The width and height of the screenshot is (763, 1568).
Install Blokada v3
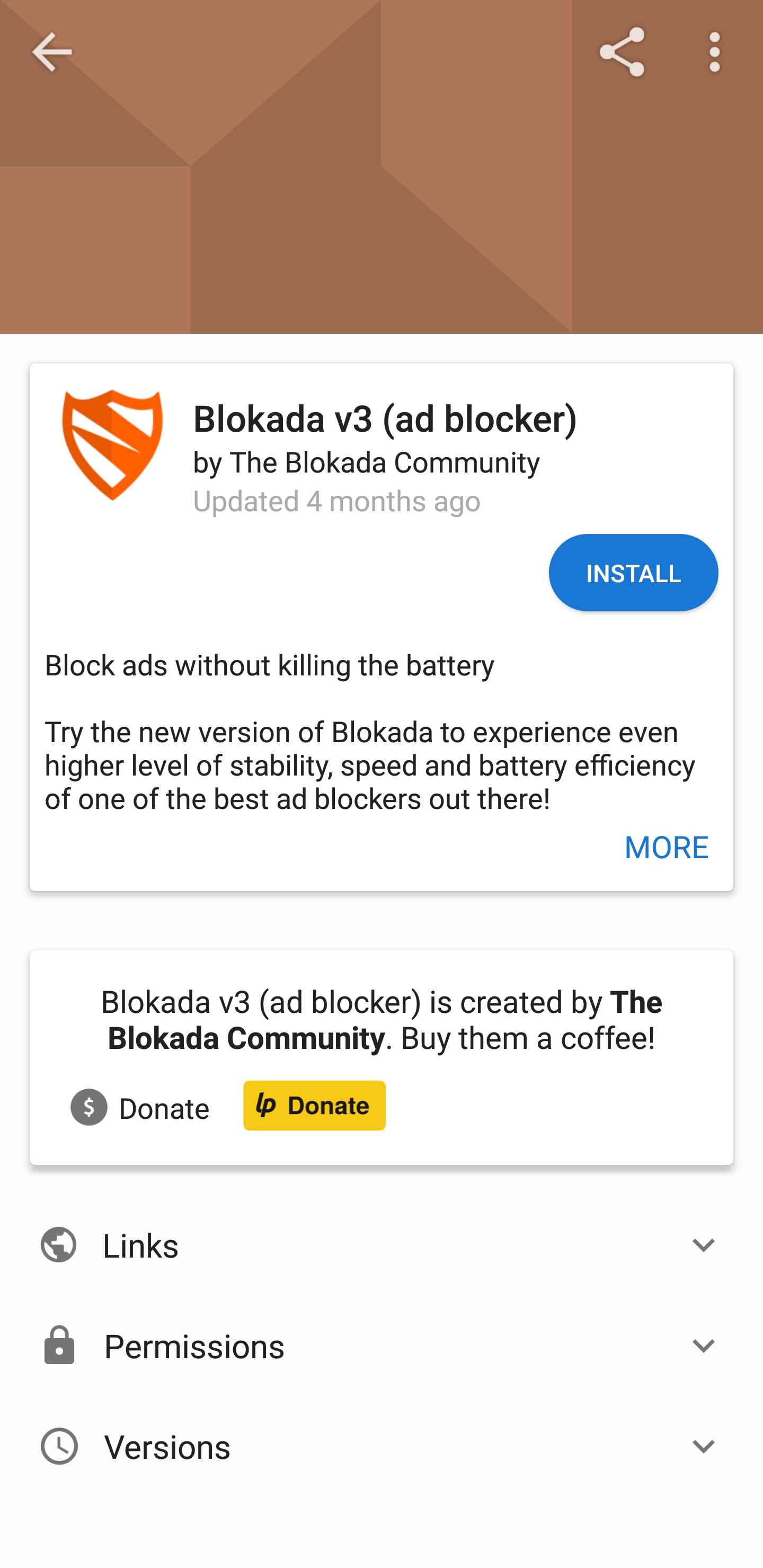[x=633, y=573]
